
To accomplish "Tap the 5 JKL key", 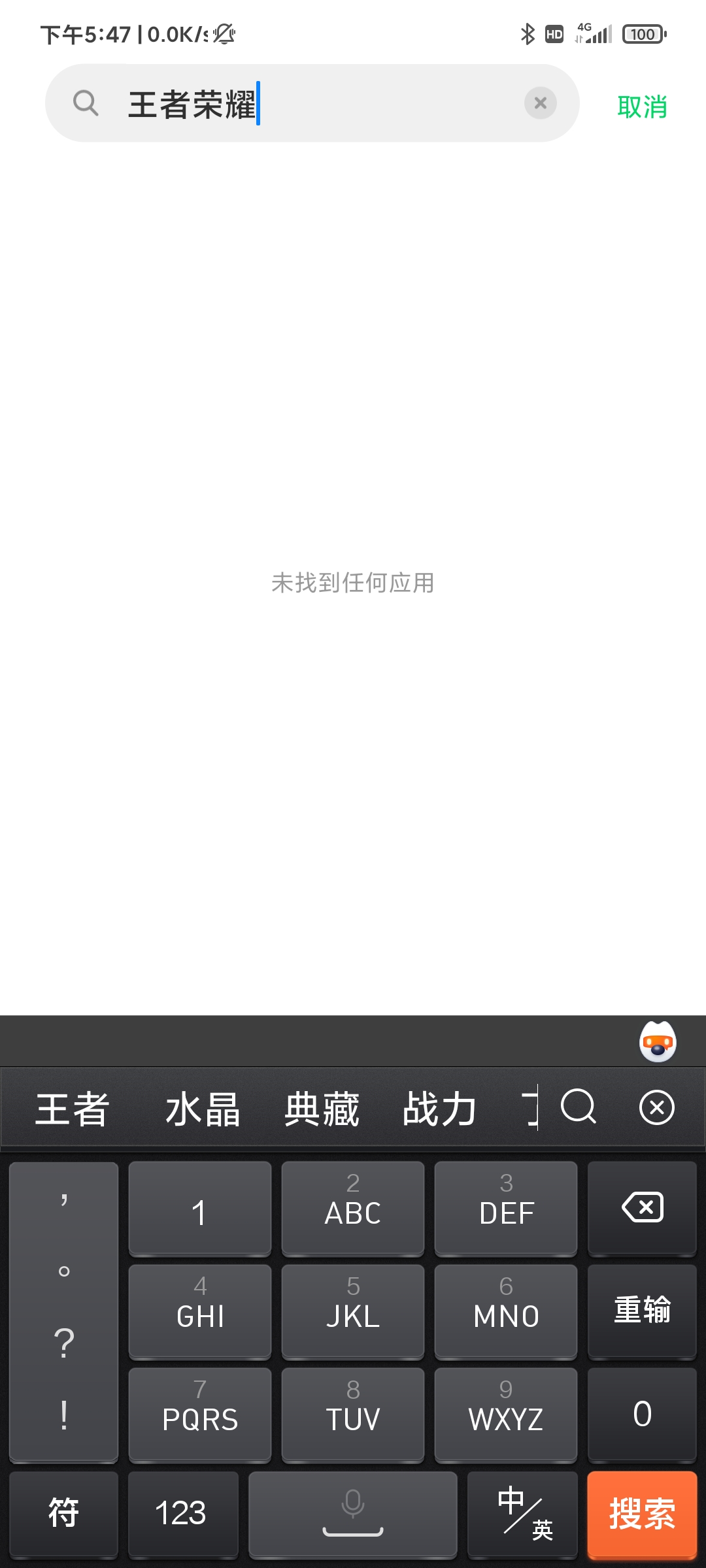I will (x=353, y=1311).
